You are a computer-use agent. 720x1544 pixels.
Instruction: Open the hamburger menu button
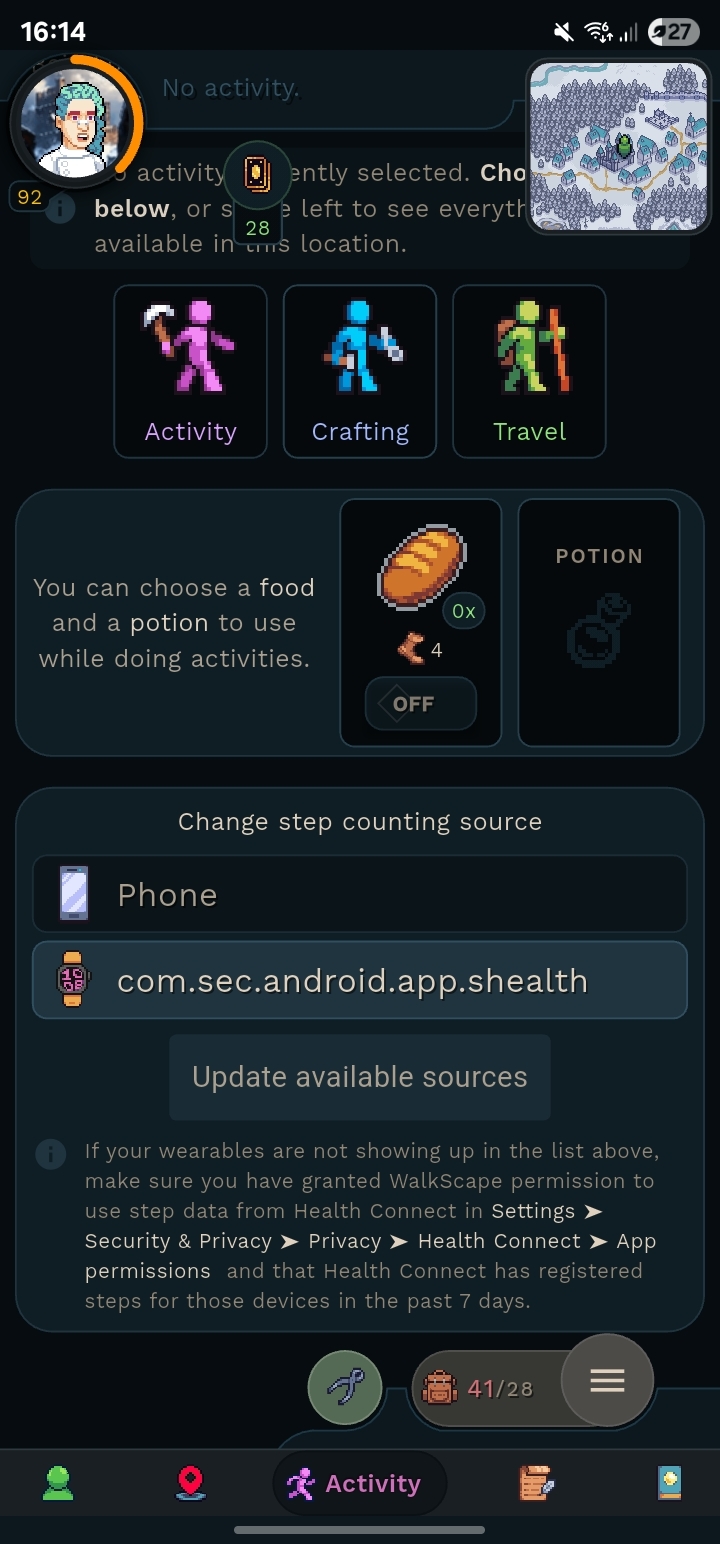click(607, 1381)
